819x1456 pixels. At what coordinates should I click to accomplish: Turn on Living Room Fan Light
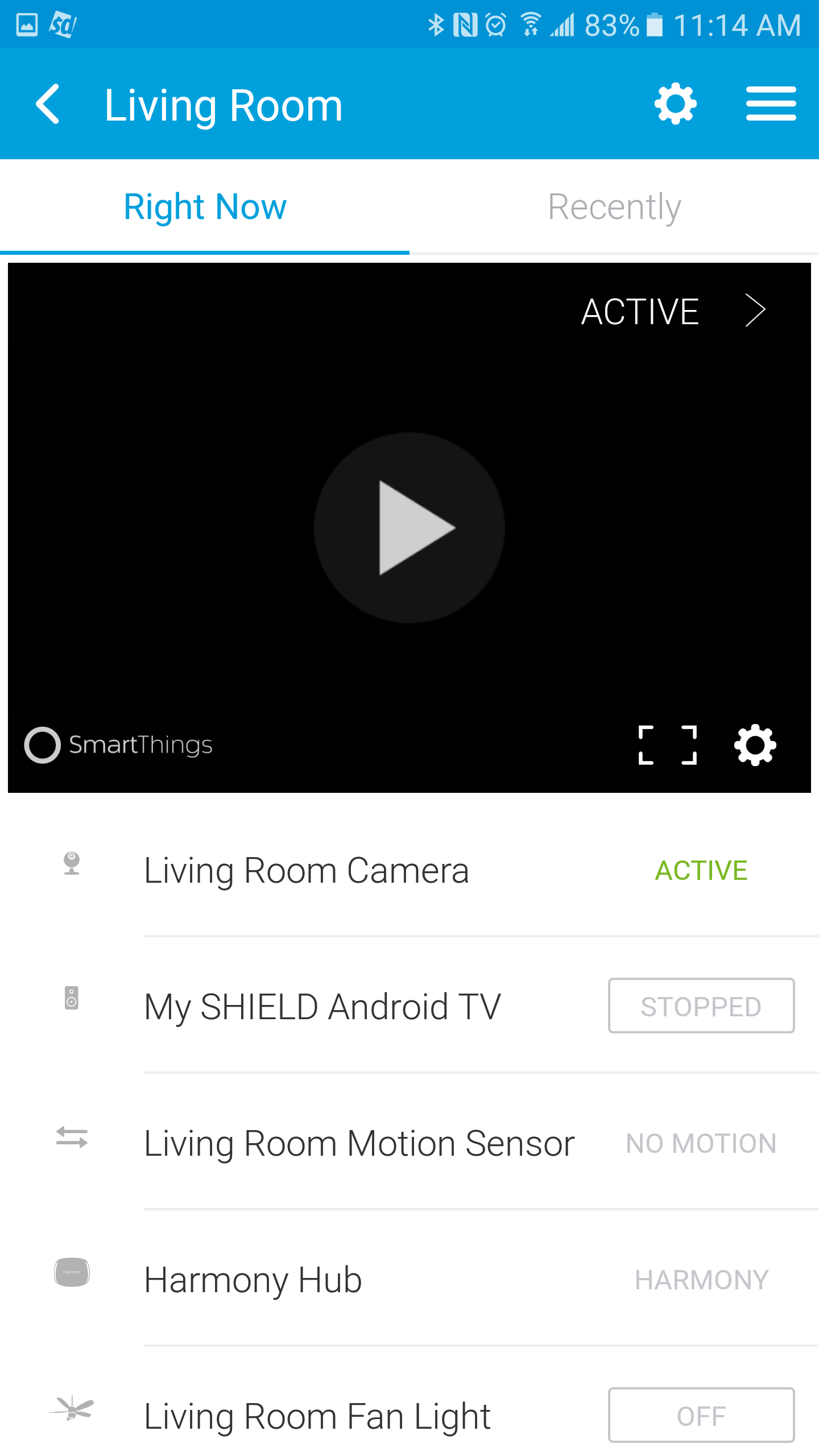tap(701, 1416)
